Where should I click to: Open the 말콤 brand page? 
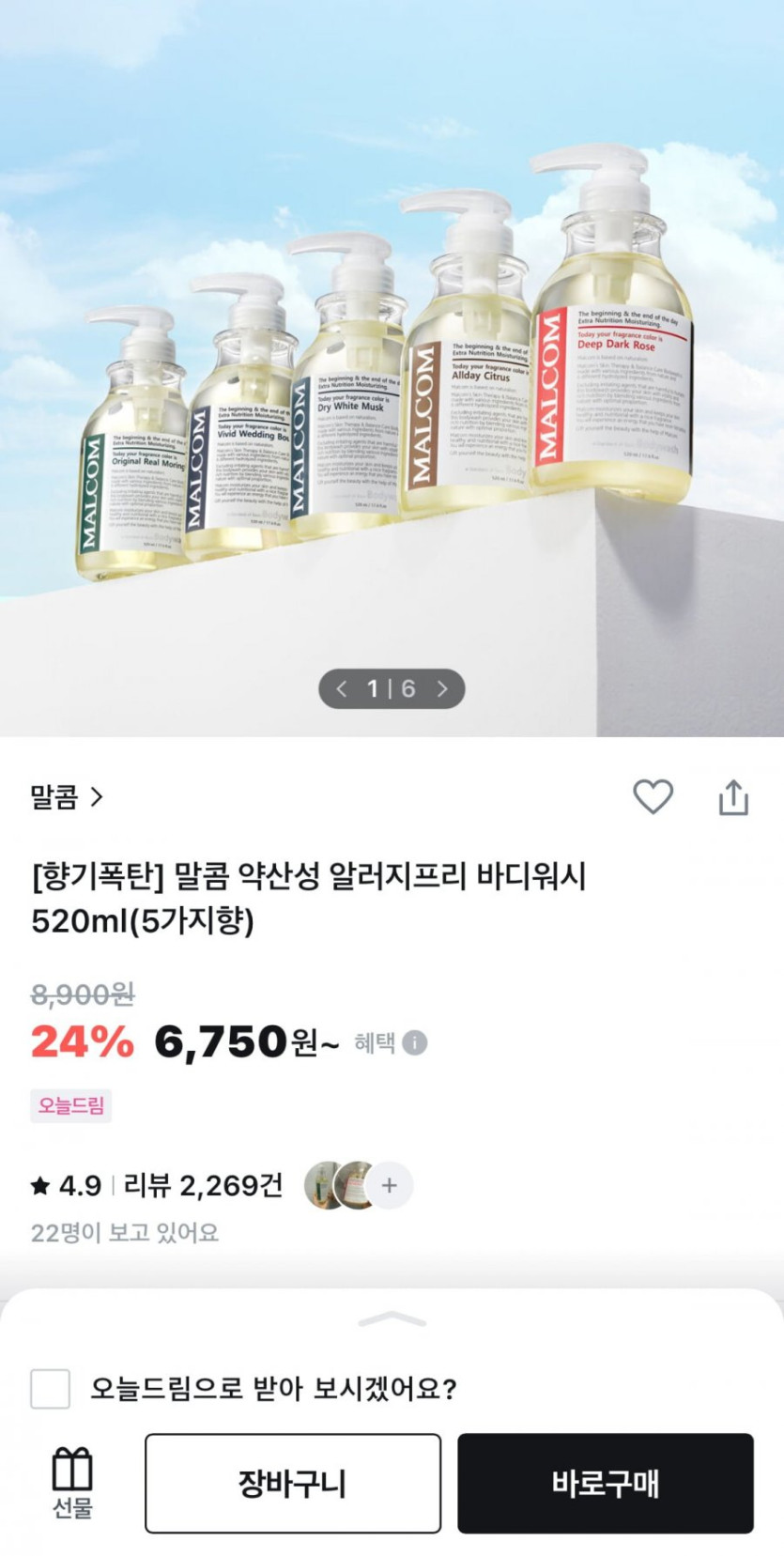(x=67, y=797)
